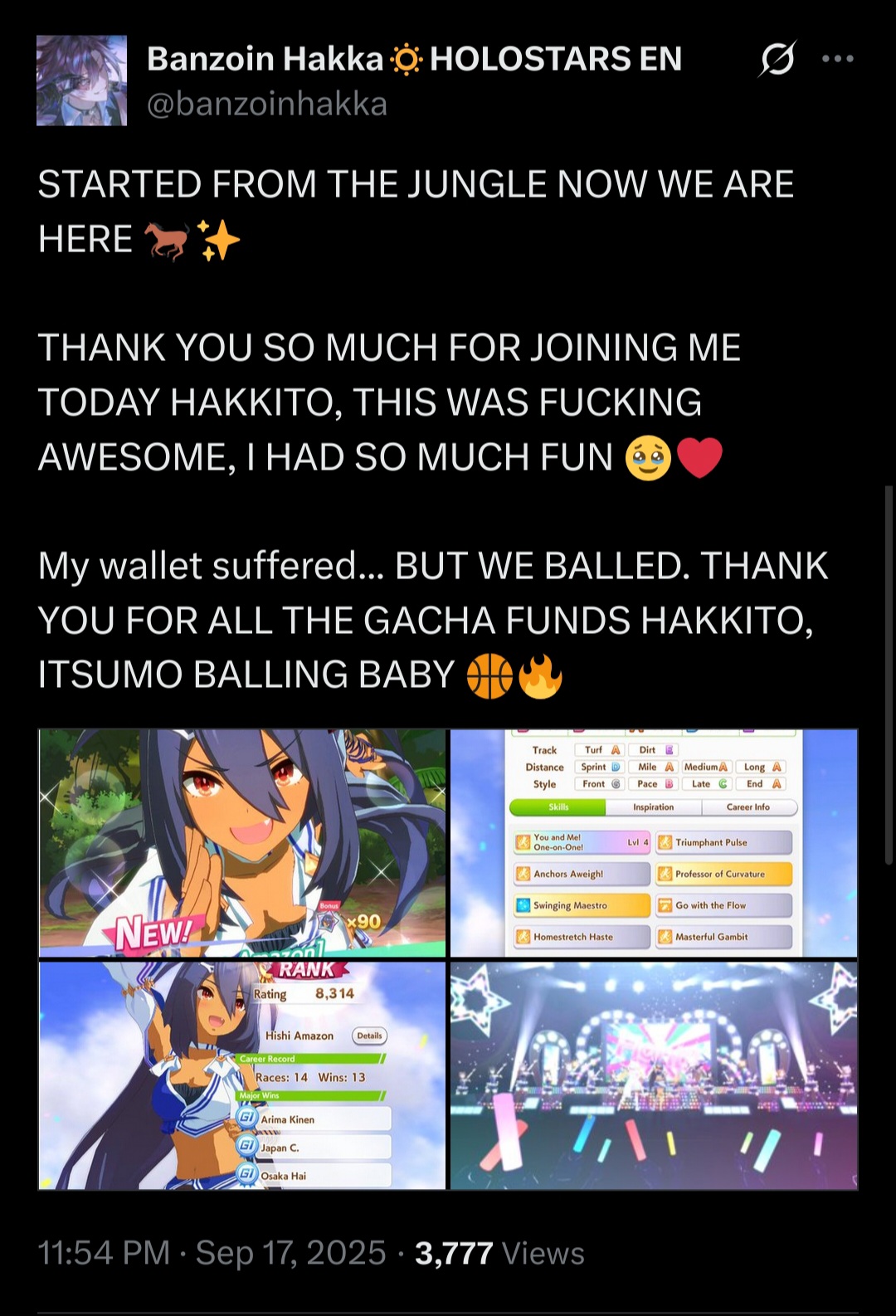Image resolution: width=896 pixels, height=1316 pixels.
Task: Open the 3,777 Views count details
Action: [x=499, y=1253]
